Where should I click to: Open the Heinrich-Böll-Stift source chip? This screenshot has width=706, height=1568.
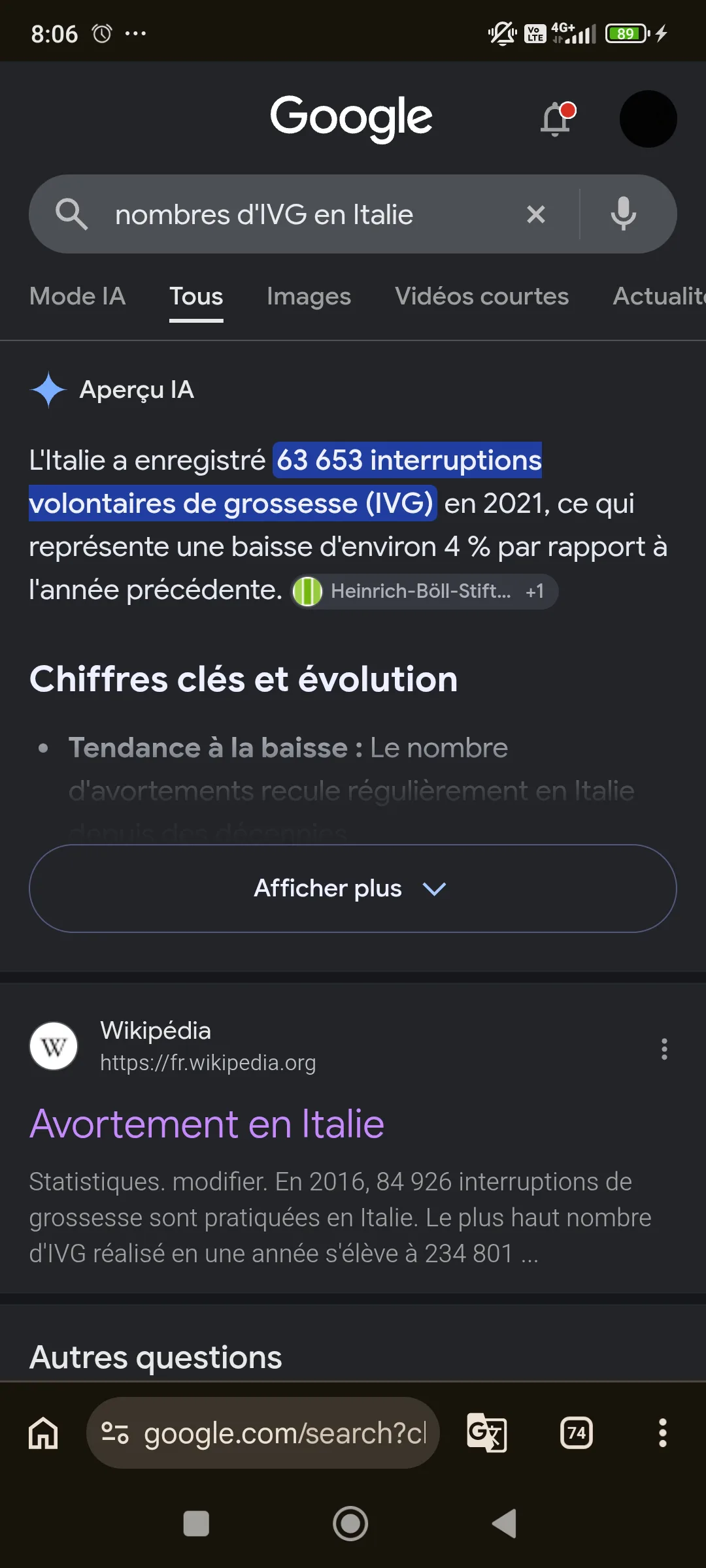[424, 591]
